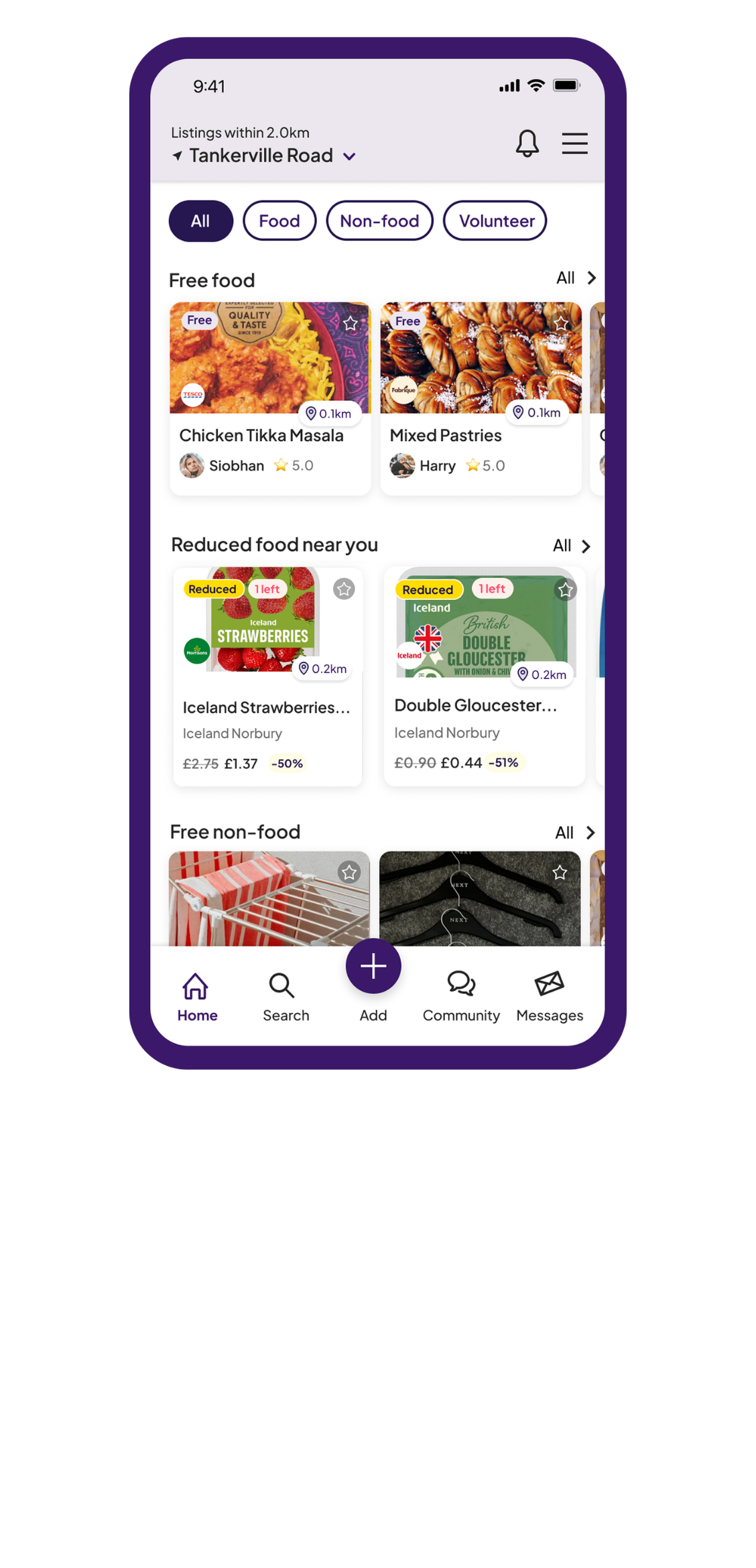View all Reduced food near you
756x1568 pixels.
572,546
